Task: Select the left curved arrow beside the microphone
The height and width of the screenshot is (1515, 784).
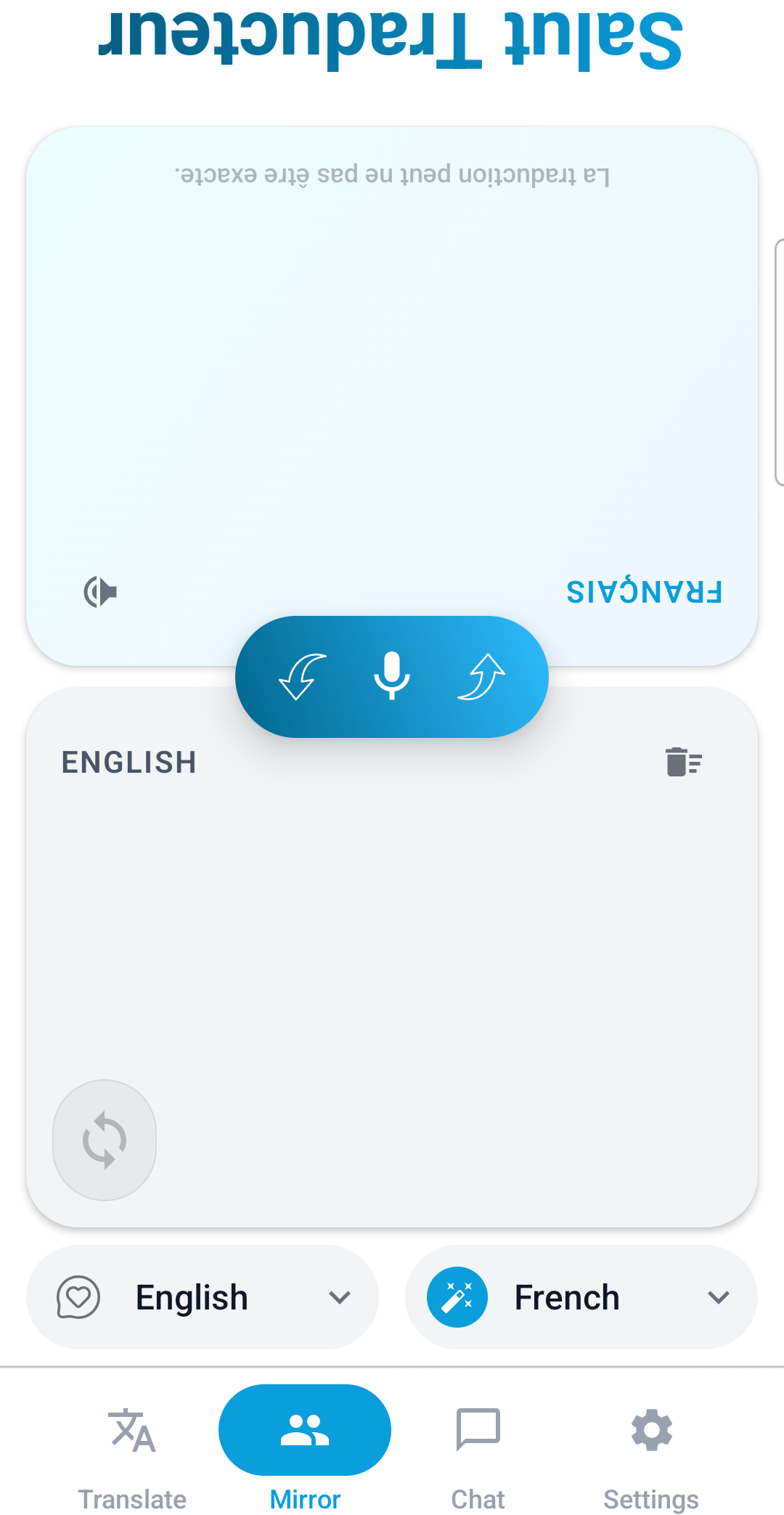Action: click(302, 676)
